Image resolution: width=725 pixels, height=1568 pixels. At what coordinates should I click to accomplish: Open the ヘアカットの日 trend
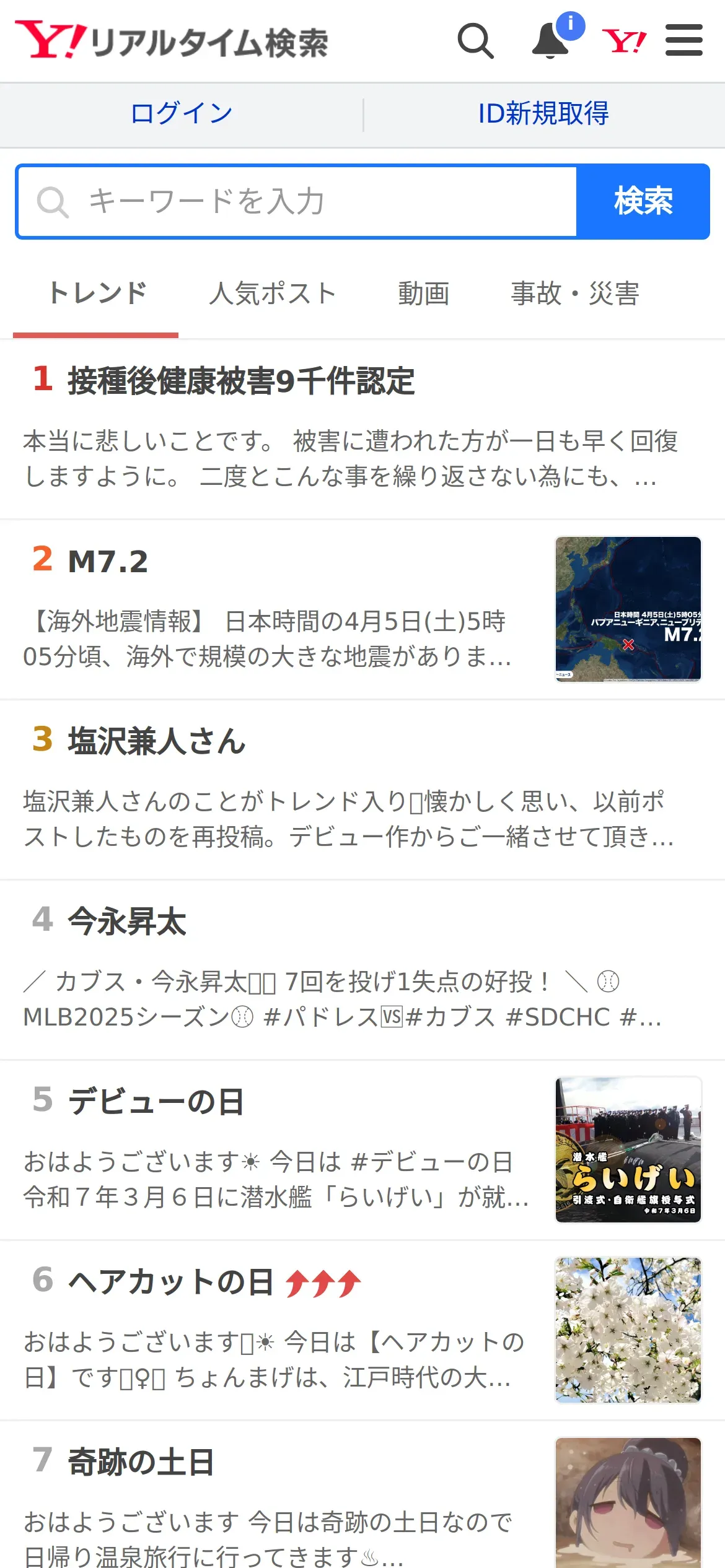[170, 1282]
